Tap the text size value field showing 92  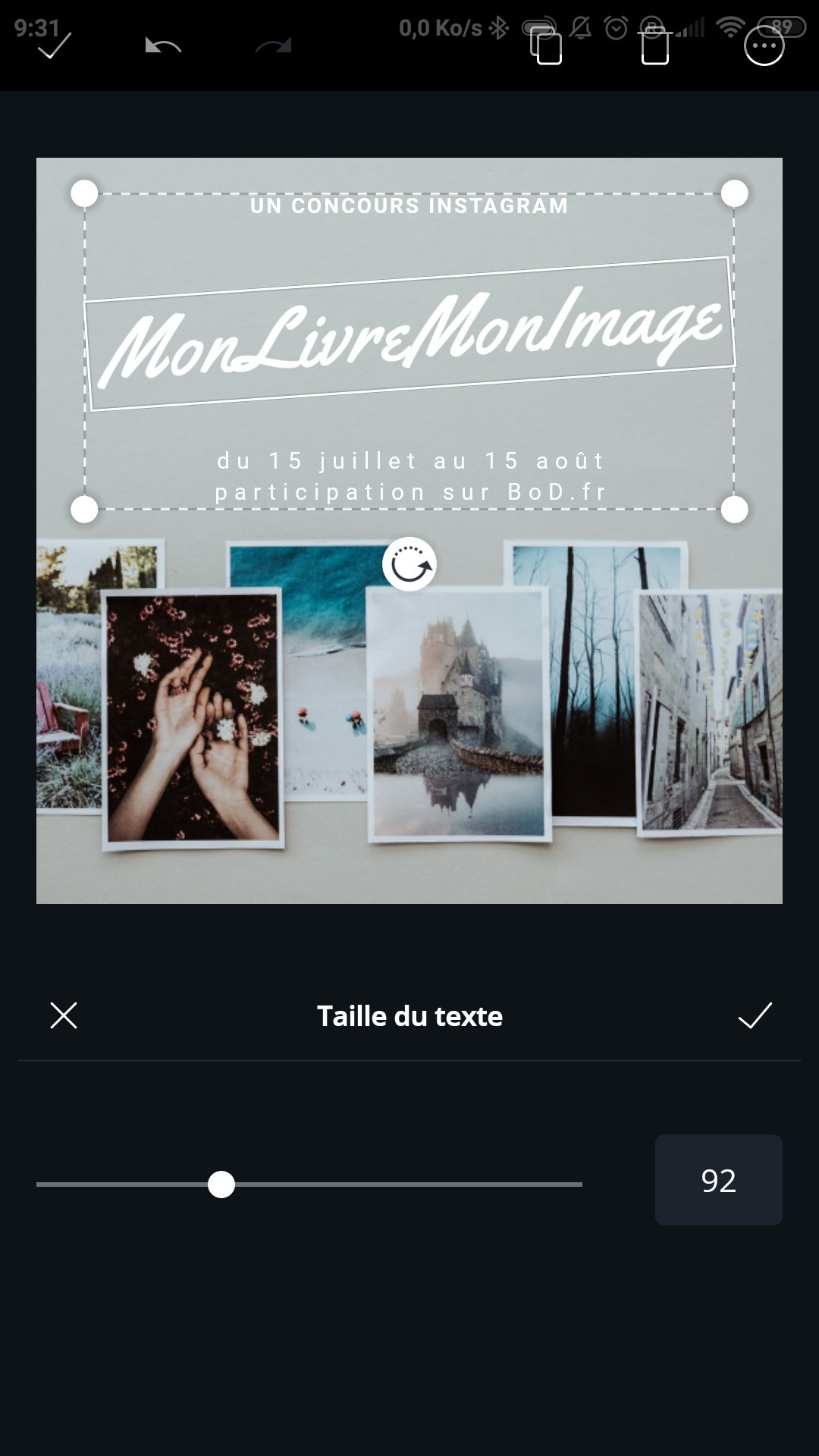click(x=718, y=1179)
